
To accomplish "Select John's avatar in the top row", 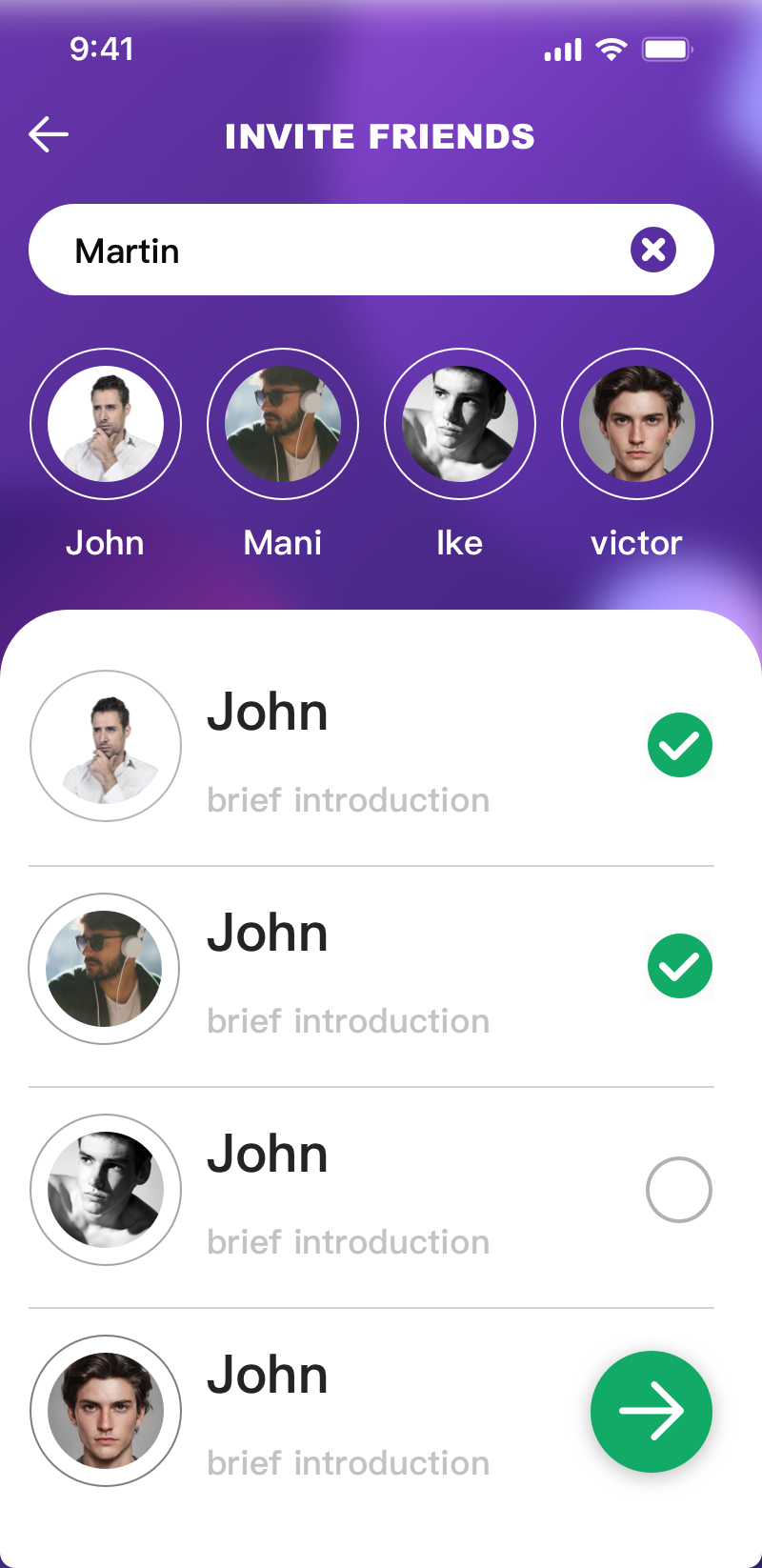I will point(106,424).
